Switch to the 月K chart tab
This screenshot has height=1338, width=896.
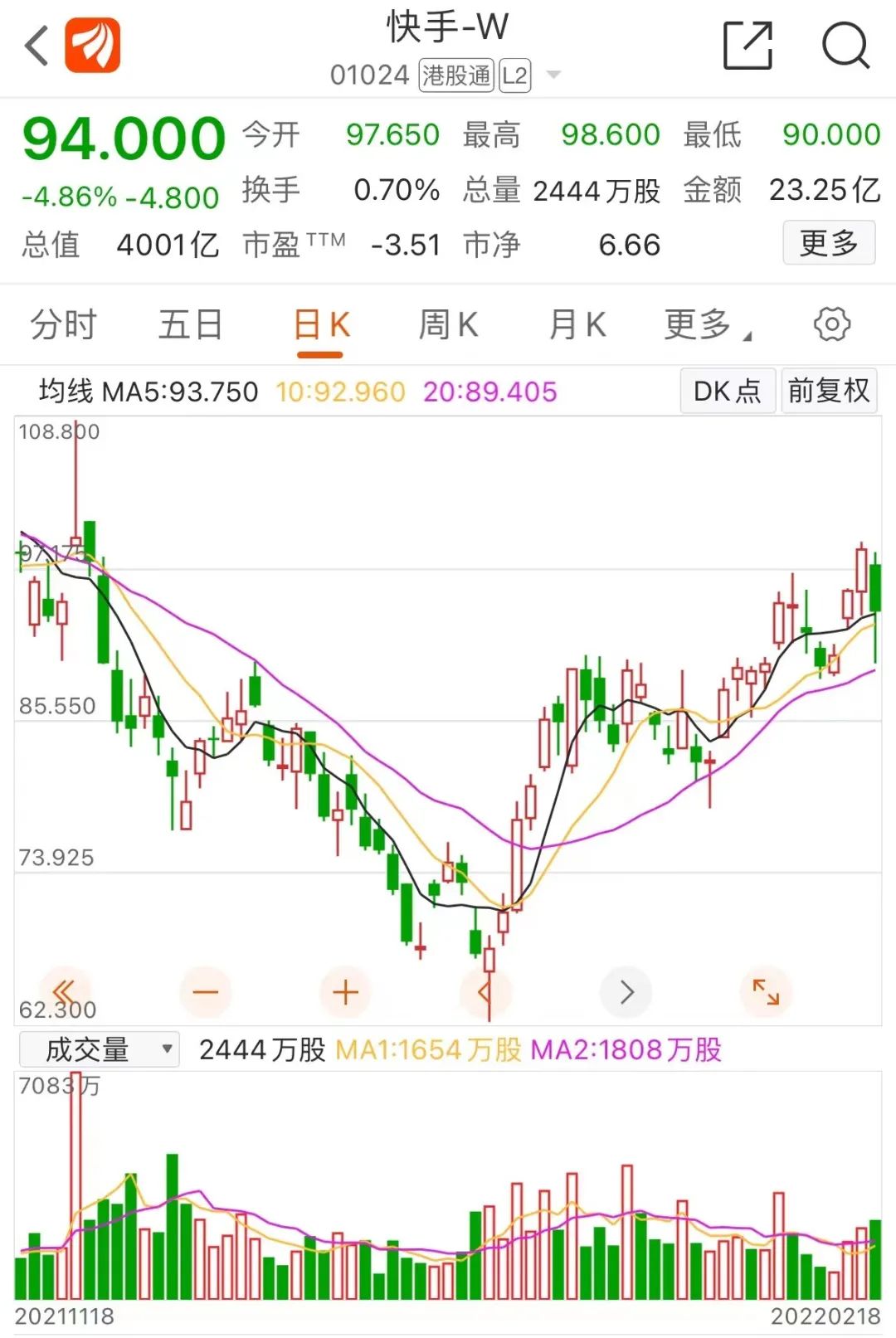577,324
